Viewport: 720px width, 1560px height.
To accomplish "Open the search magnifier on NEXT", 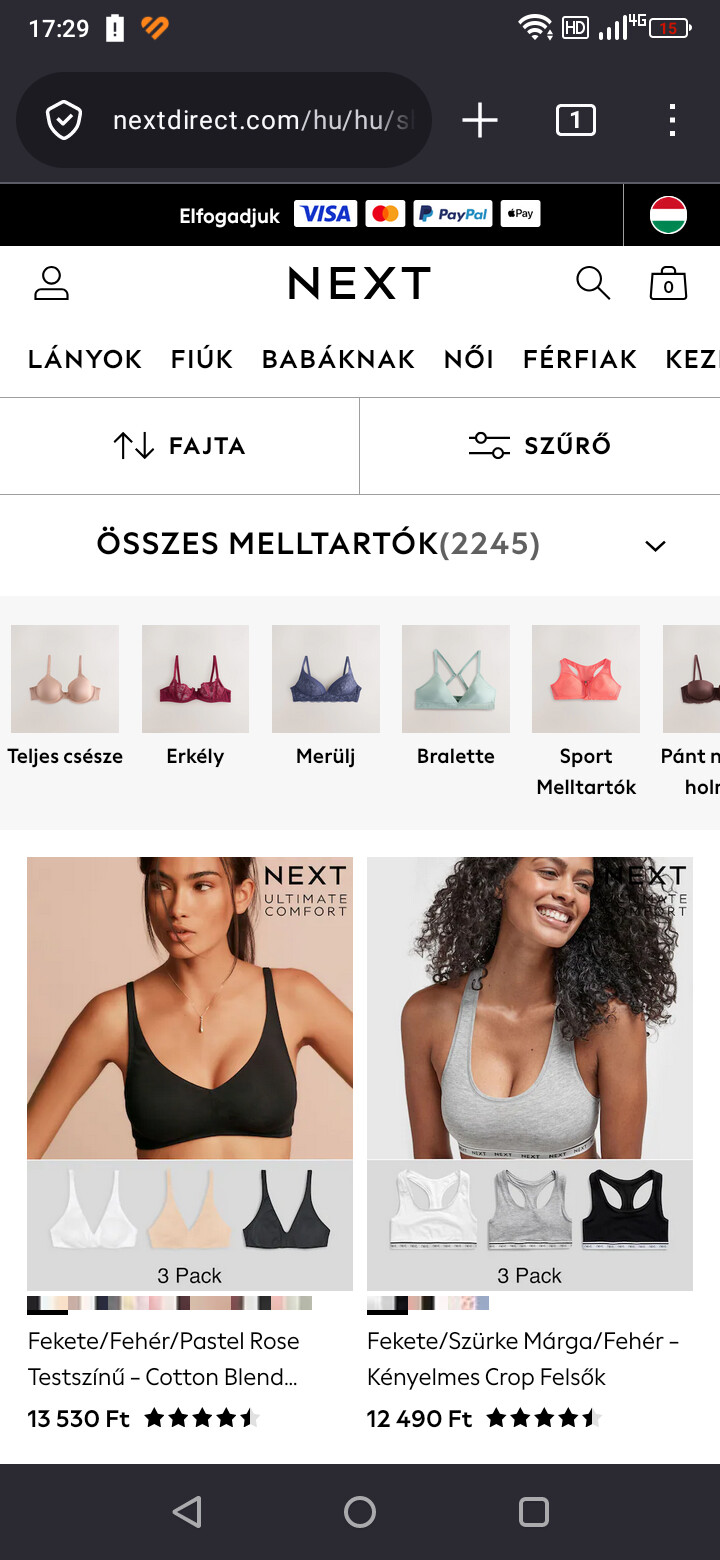I will (593, 284).
